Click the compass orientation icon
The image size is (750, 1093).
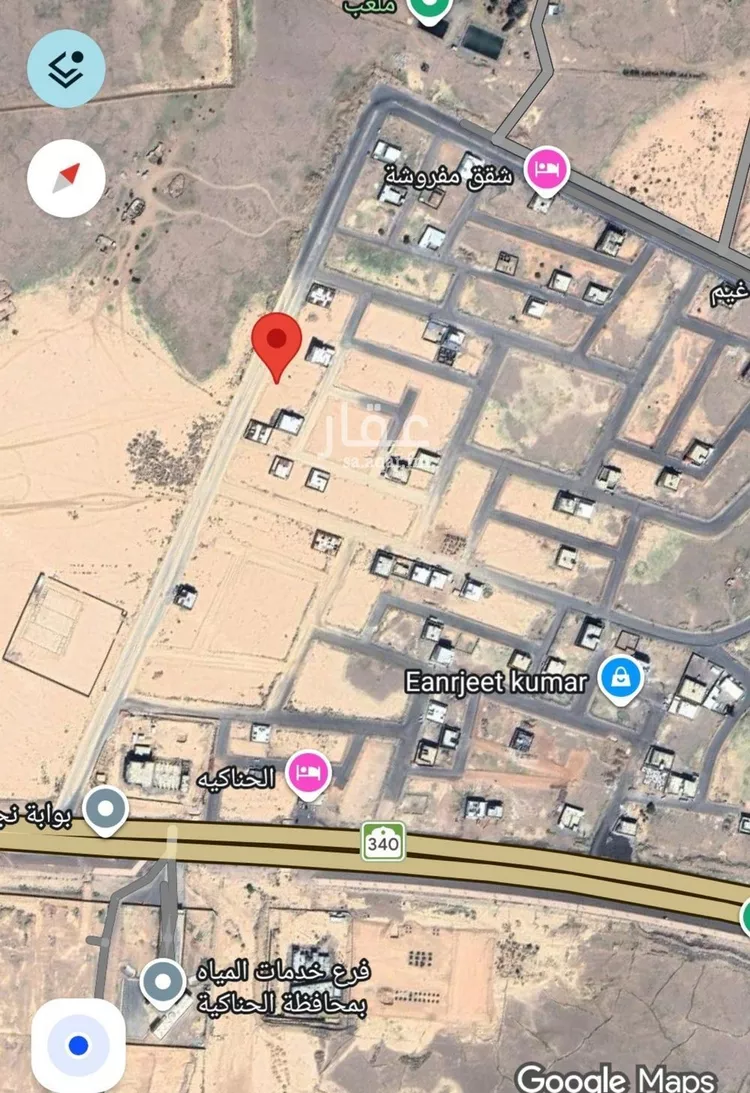(x=64, y=177)
